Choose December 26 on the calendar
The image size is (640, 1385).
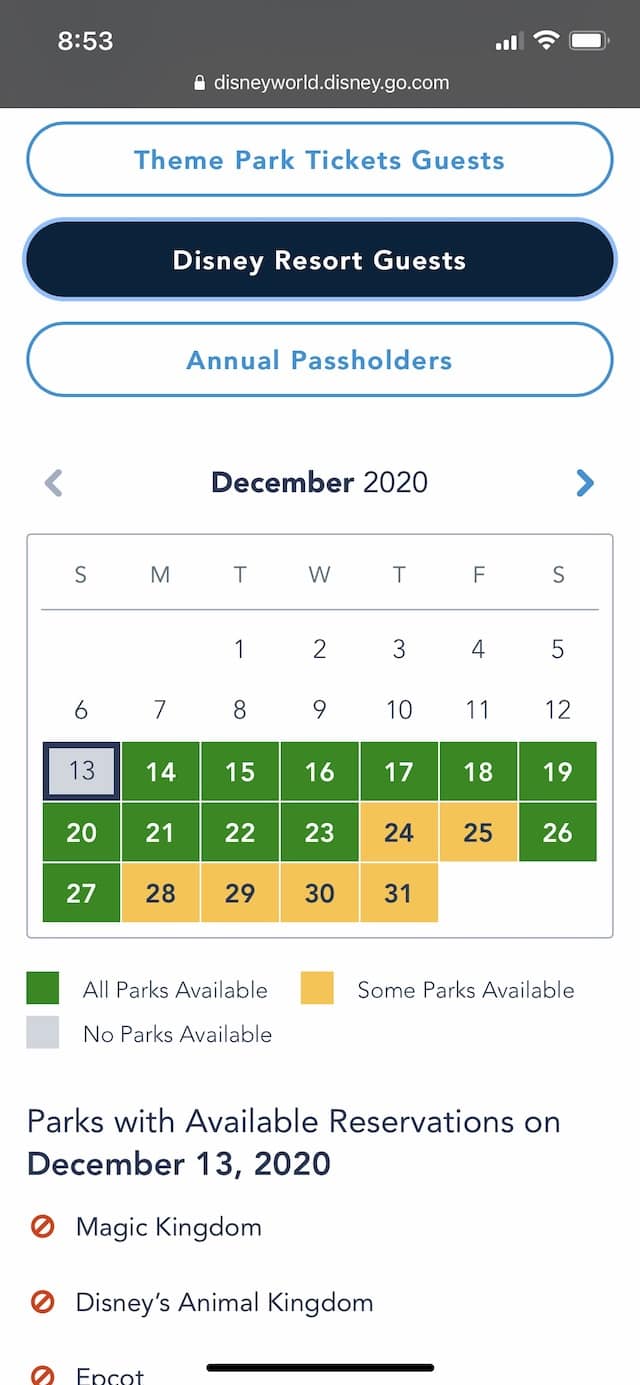click(x=558, y=832)
